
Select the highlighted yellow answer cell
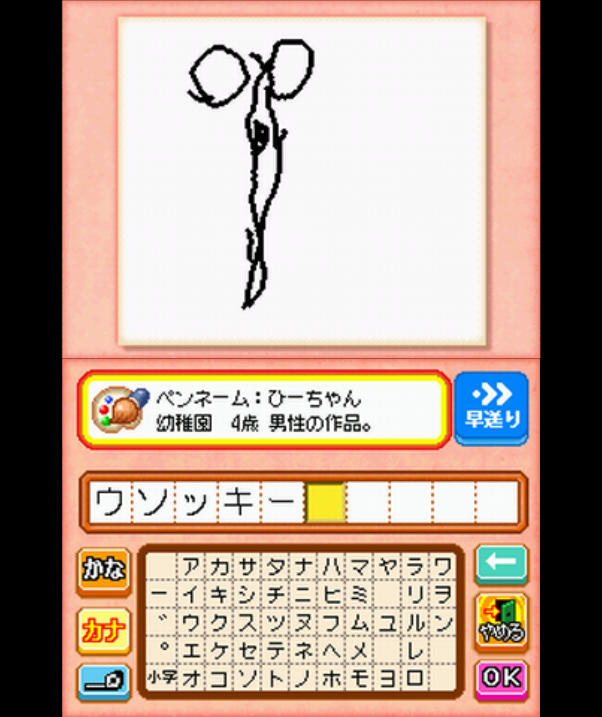325,502
